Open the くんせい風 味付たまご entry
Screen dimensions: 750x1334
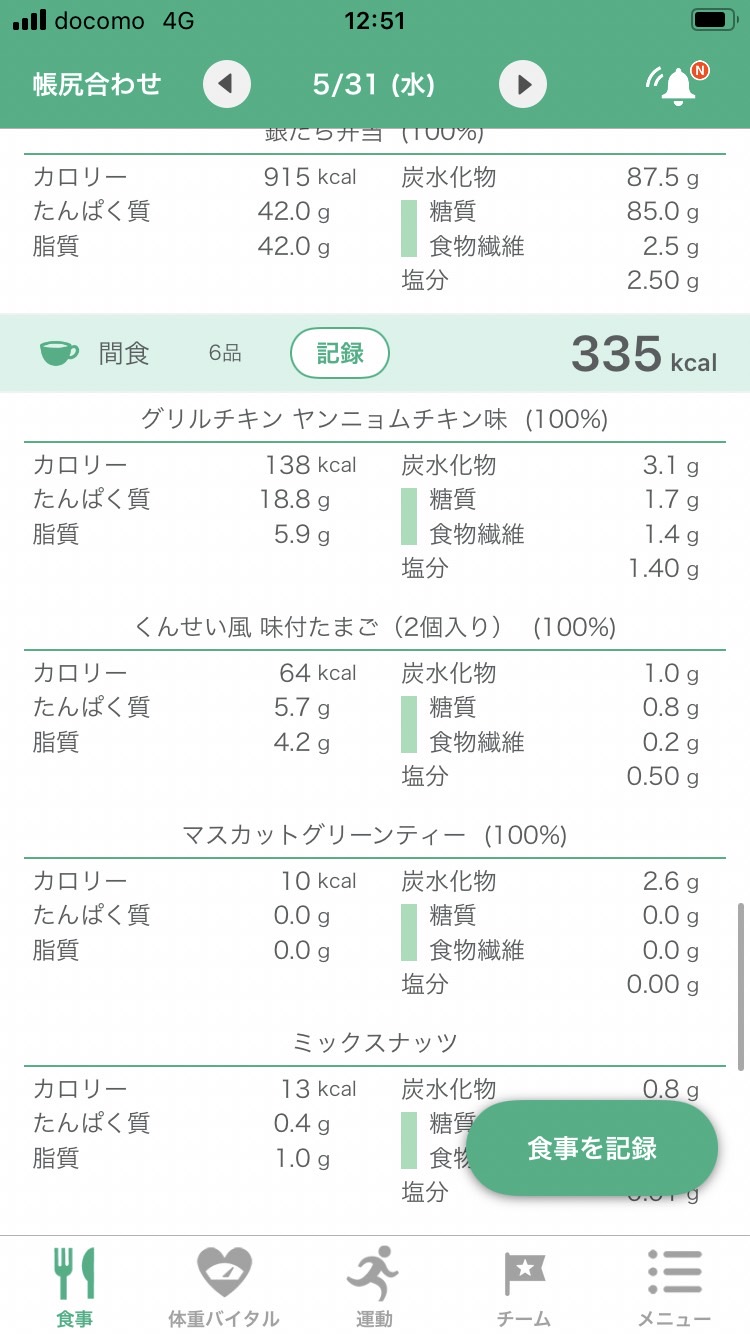pos(375,628)
